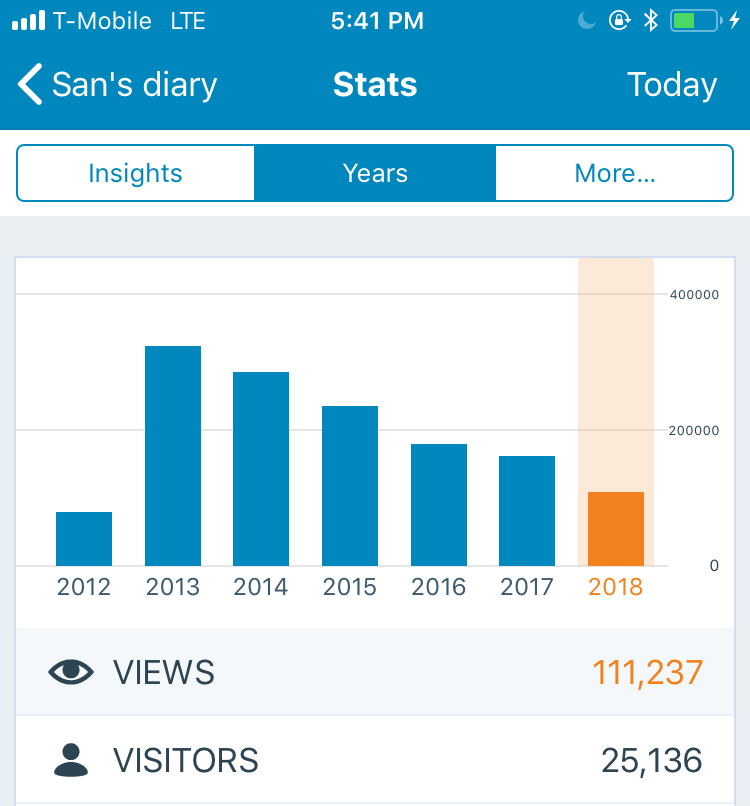Viewport: 750px width, 806px height.
Task: Select the 2016 bar in chart
Action: pos(439,505)
